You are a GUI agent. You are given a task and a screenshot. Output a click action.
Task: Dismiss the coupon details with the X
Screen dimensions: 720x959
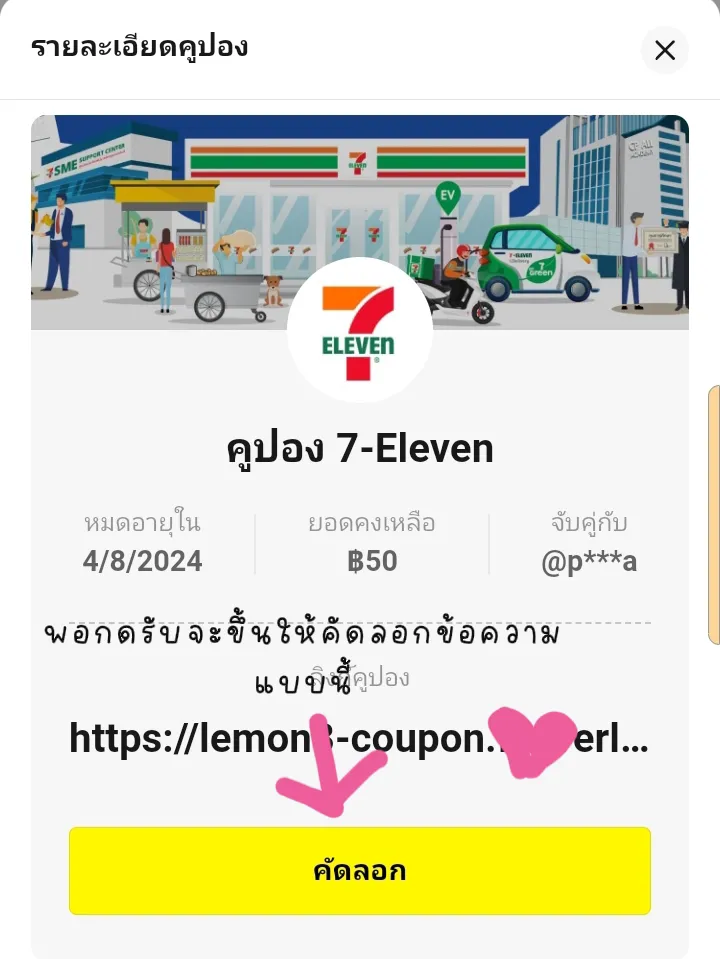coord(664,50)
